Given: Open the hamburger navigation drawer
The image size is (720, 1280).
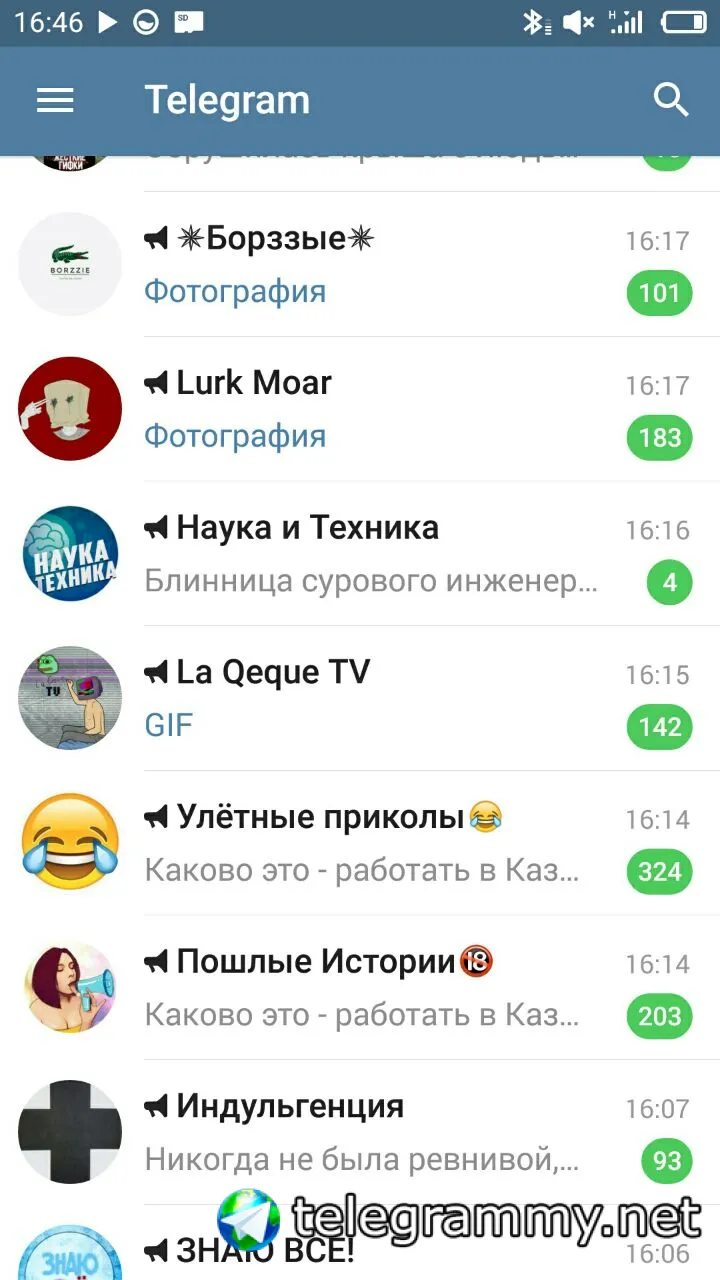Looking at the screenshot, I should click(55, 100).
